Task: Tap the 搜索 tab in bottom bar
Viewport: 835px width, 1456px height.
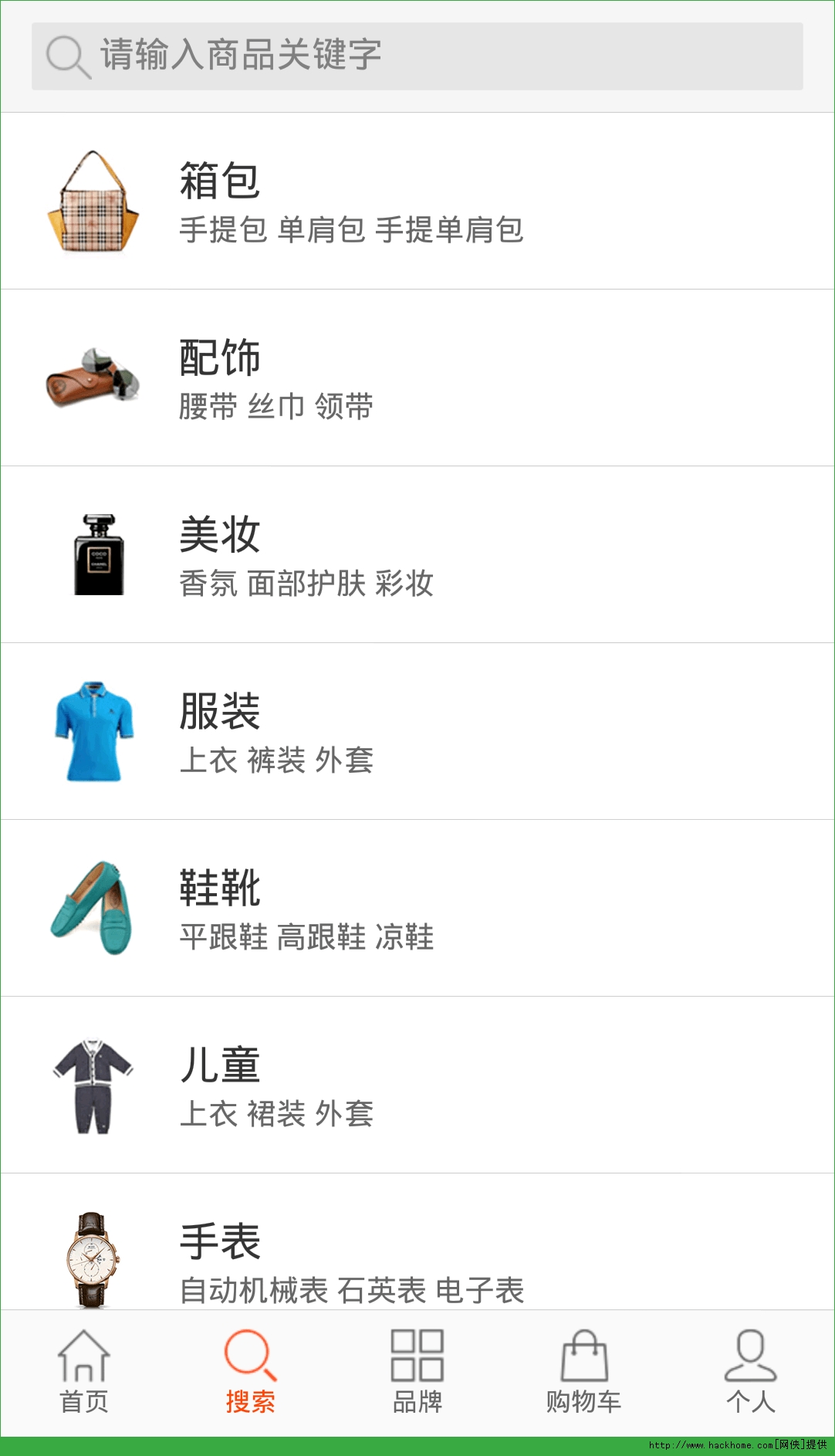Action: [250, 1372]
